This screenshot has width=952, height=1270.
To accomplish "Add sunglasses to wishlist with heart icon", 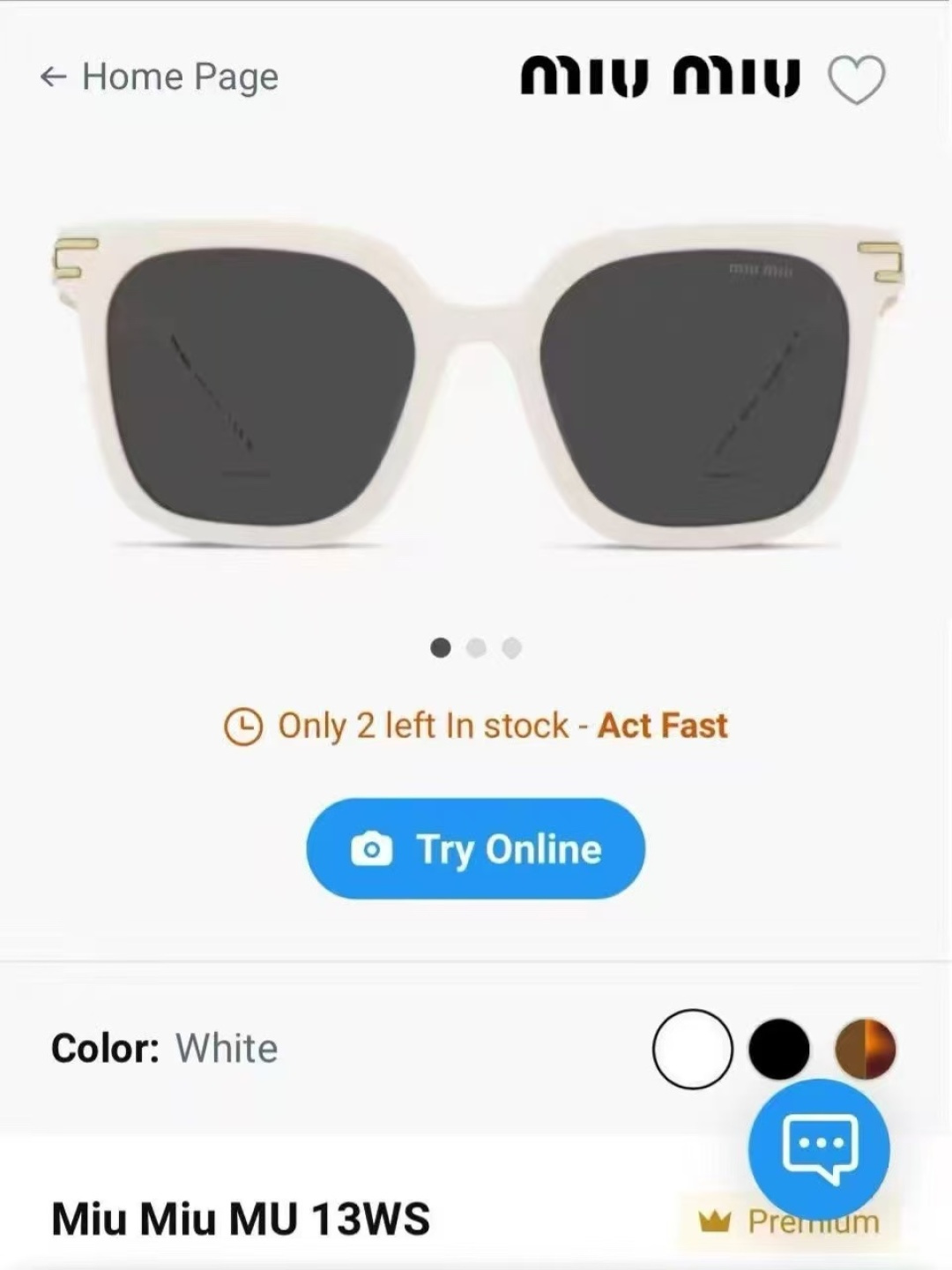I will click(856, 79).
